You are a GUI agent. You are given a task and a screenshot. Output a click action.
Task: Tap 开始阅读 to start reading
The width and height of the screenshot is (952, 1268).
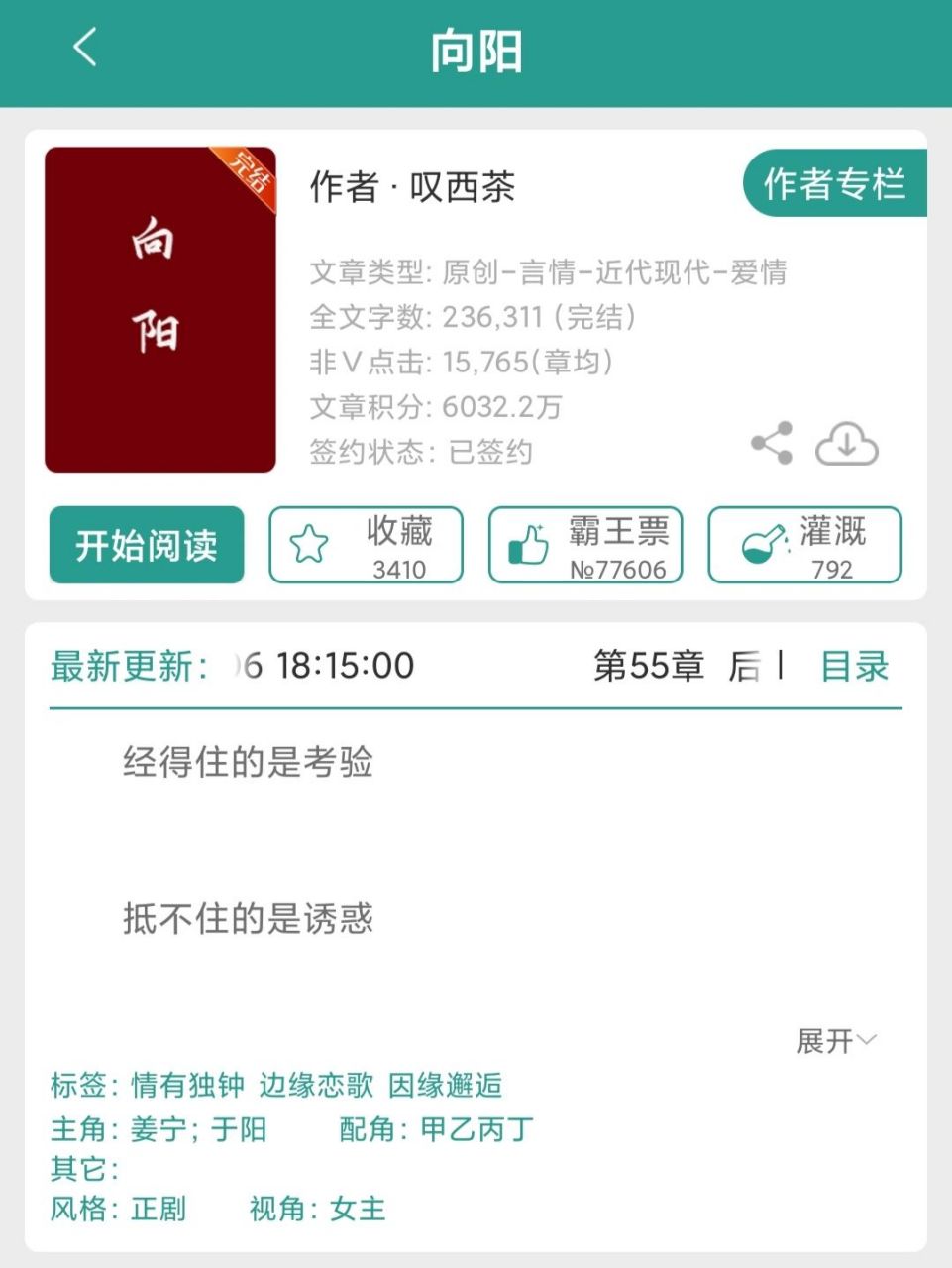[146, 546]
